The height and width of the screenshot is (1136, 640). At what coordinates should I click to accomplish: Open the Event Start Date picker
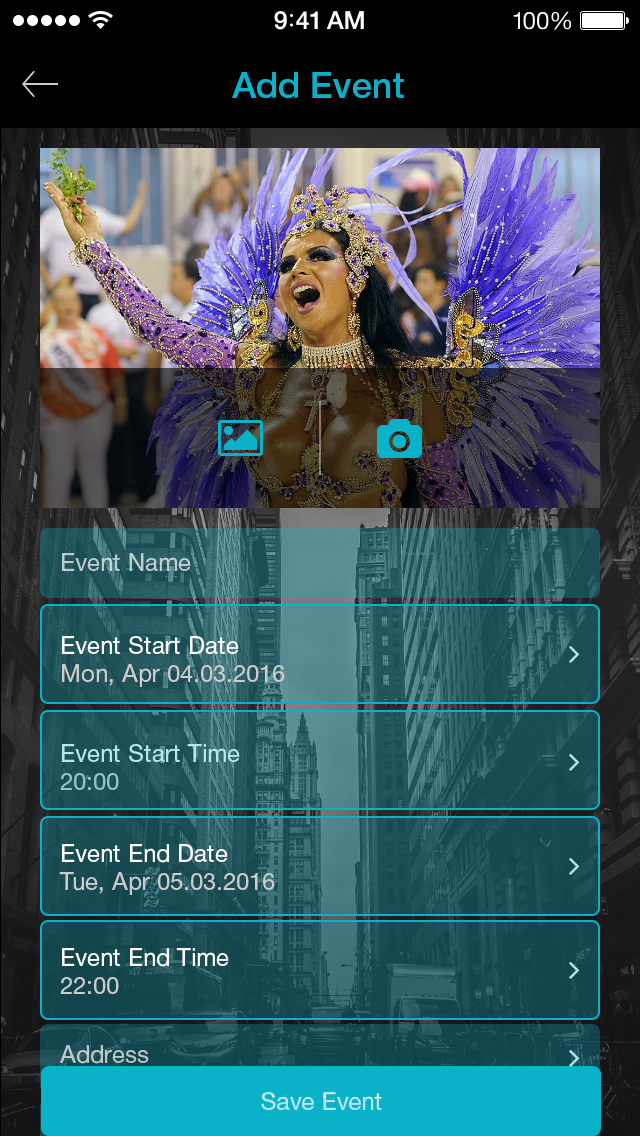click(320, 655)
